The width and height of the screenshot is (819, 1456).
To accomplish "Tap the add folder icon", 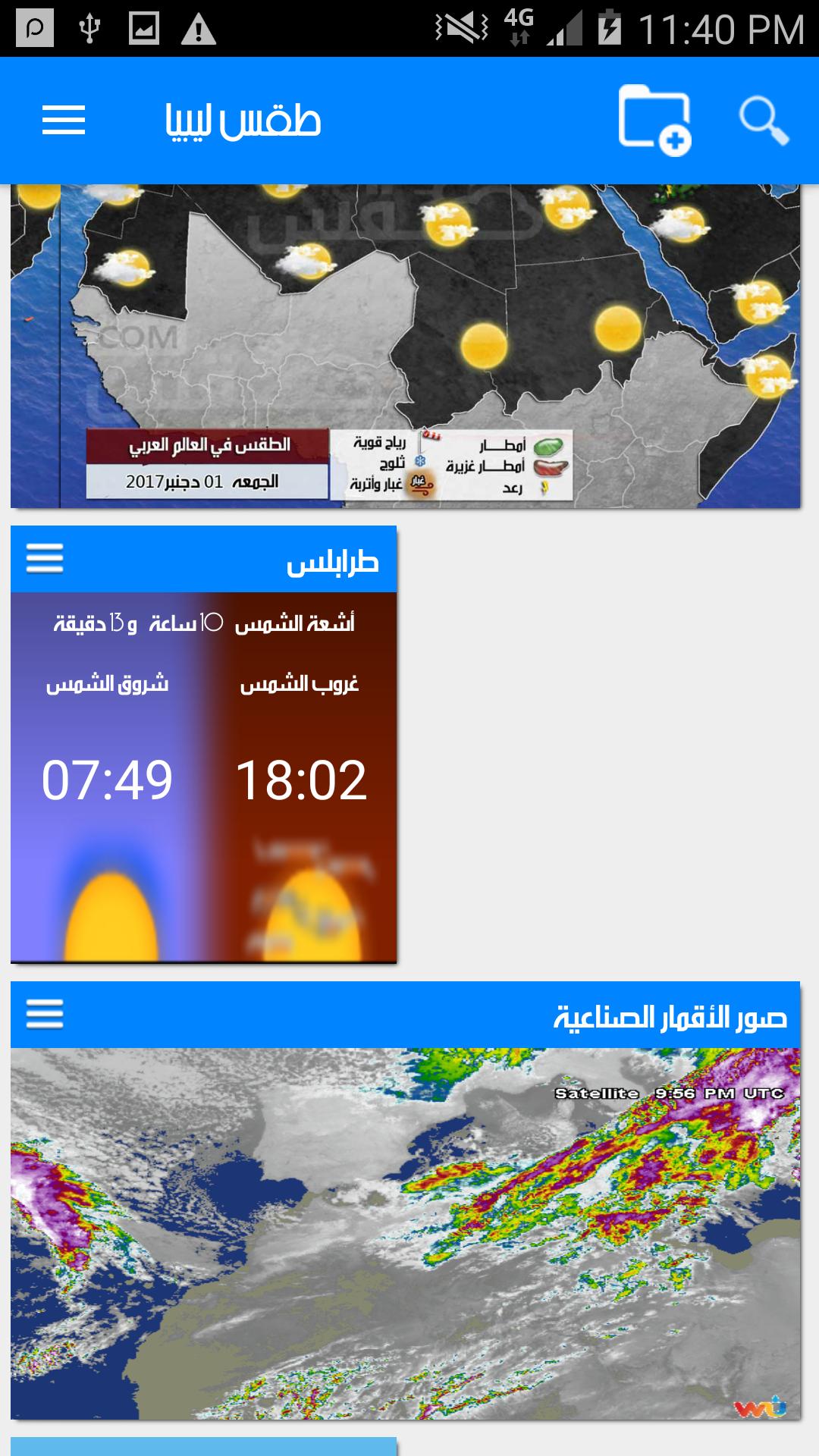I will coord(654,121).
